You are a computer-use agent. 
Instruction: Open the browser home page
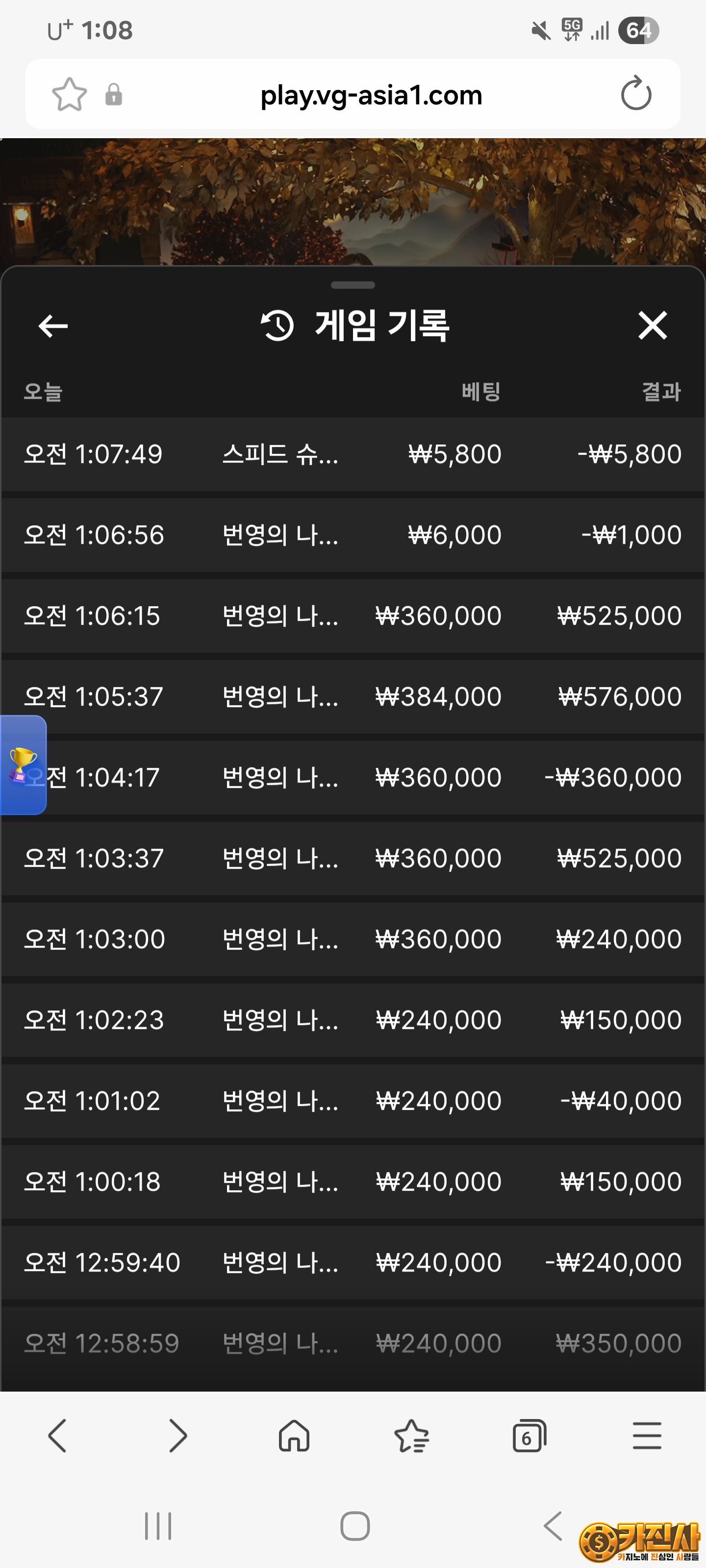pos(294,1437)
